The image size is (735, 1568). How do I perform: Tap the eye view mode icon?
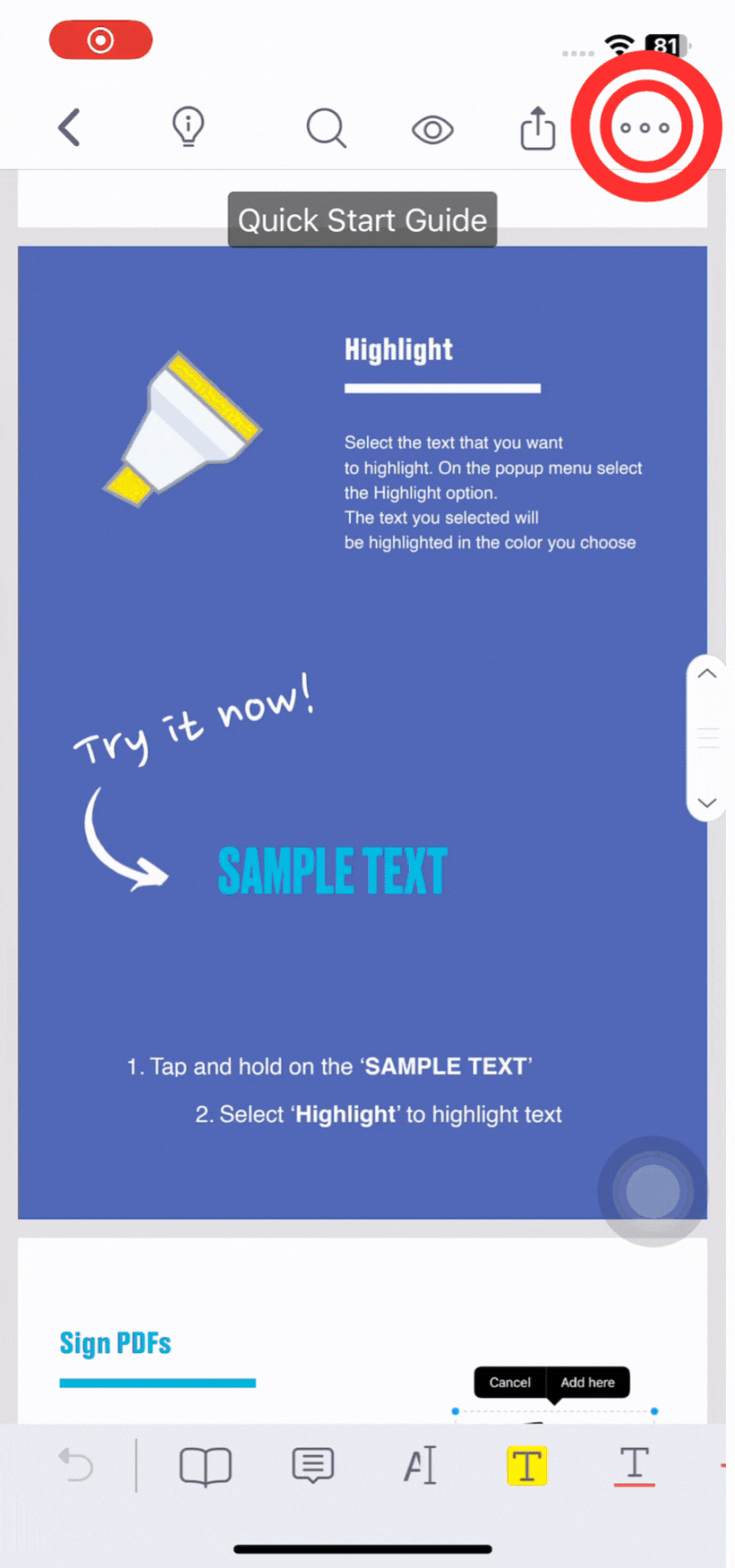tap(432, 129)
